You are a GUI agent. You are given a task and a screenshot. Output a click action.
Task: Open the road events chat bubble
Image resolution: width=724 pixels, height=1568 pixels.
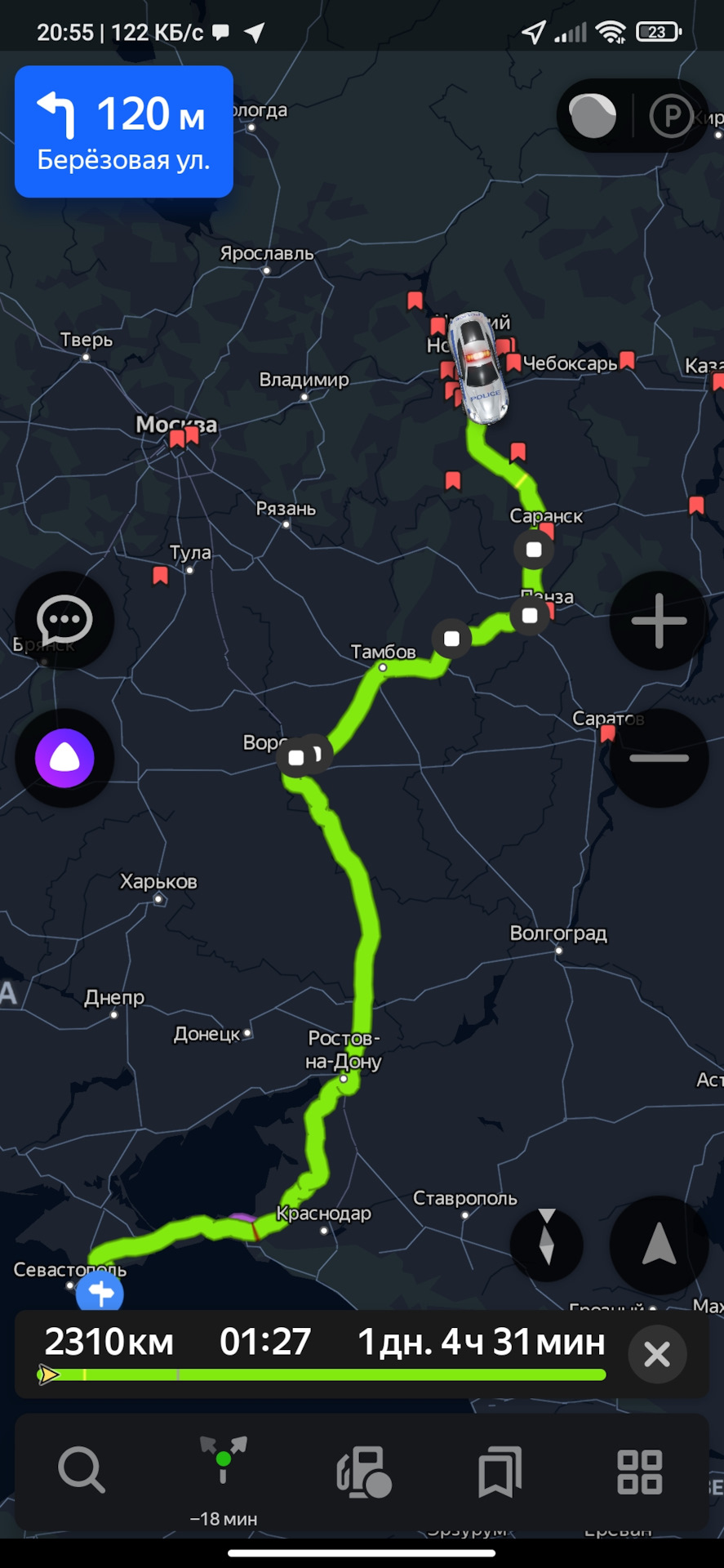point(64,621)
